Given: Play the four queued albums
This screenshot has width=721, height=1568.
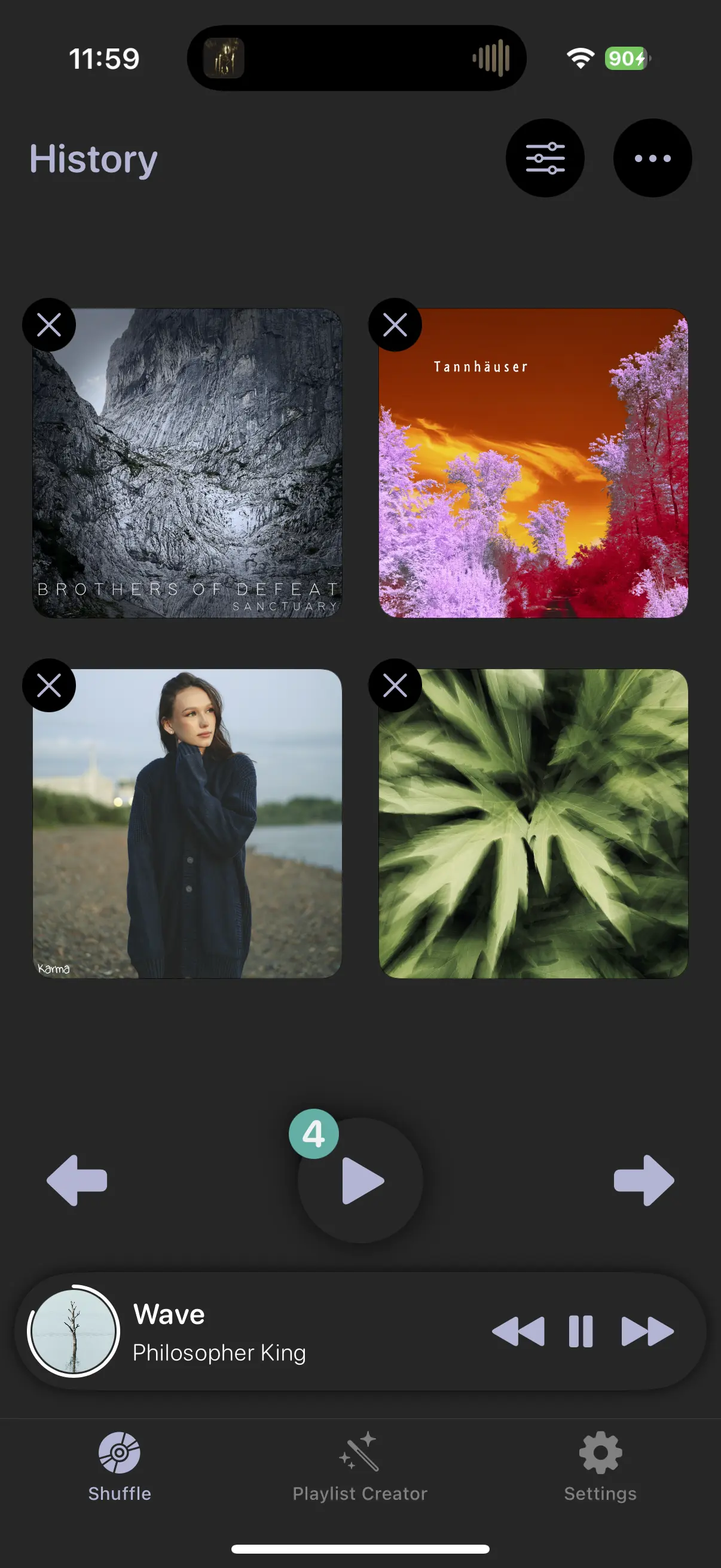Looking at the screenshot, I should tap(361, 1181).
